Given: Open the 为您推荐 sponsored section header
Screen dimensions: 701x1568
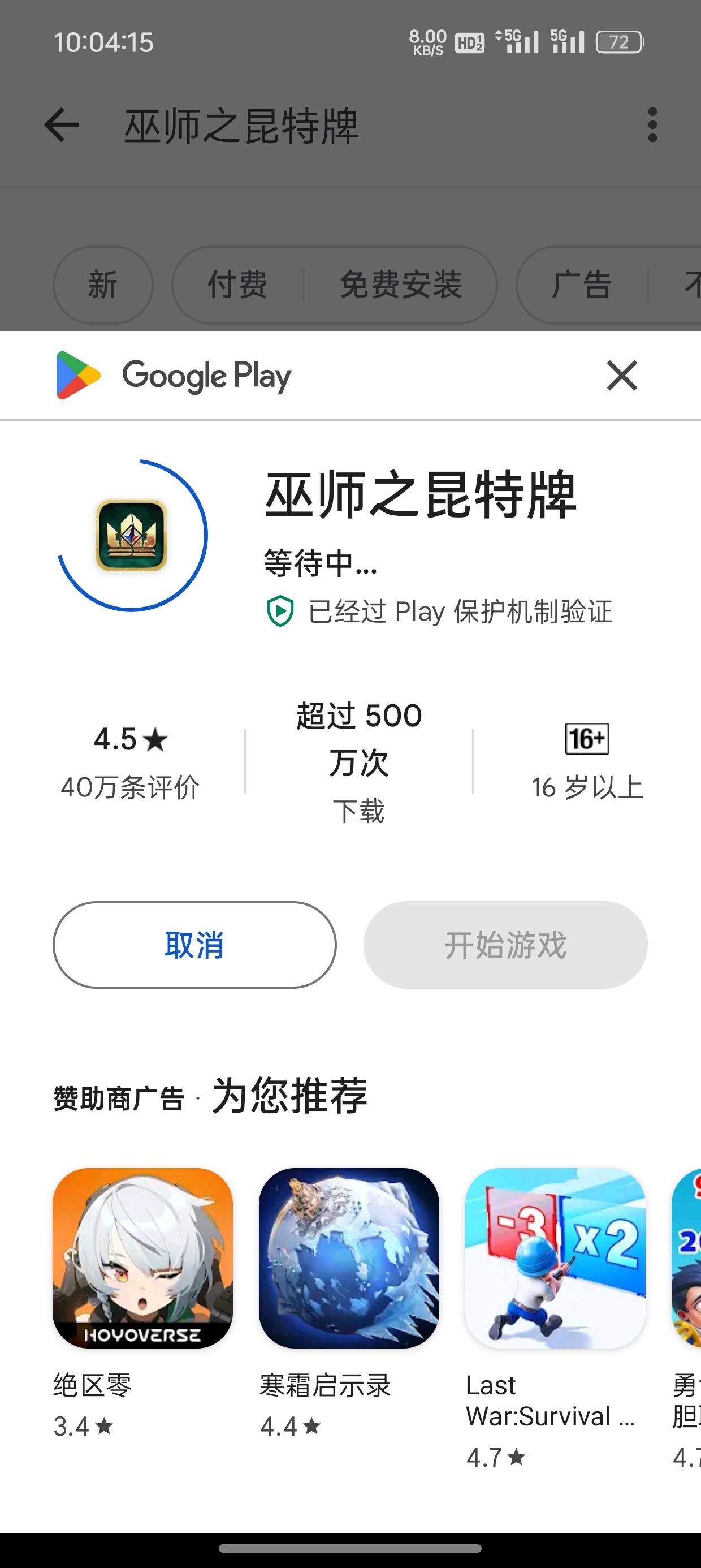Looking at the screenshot, I should click(x=290, y=1097).
